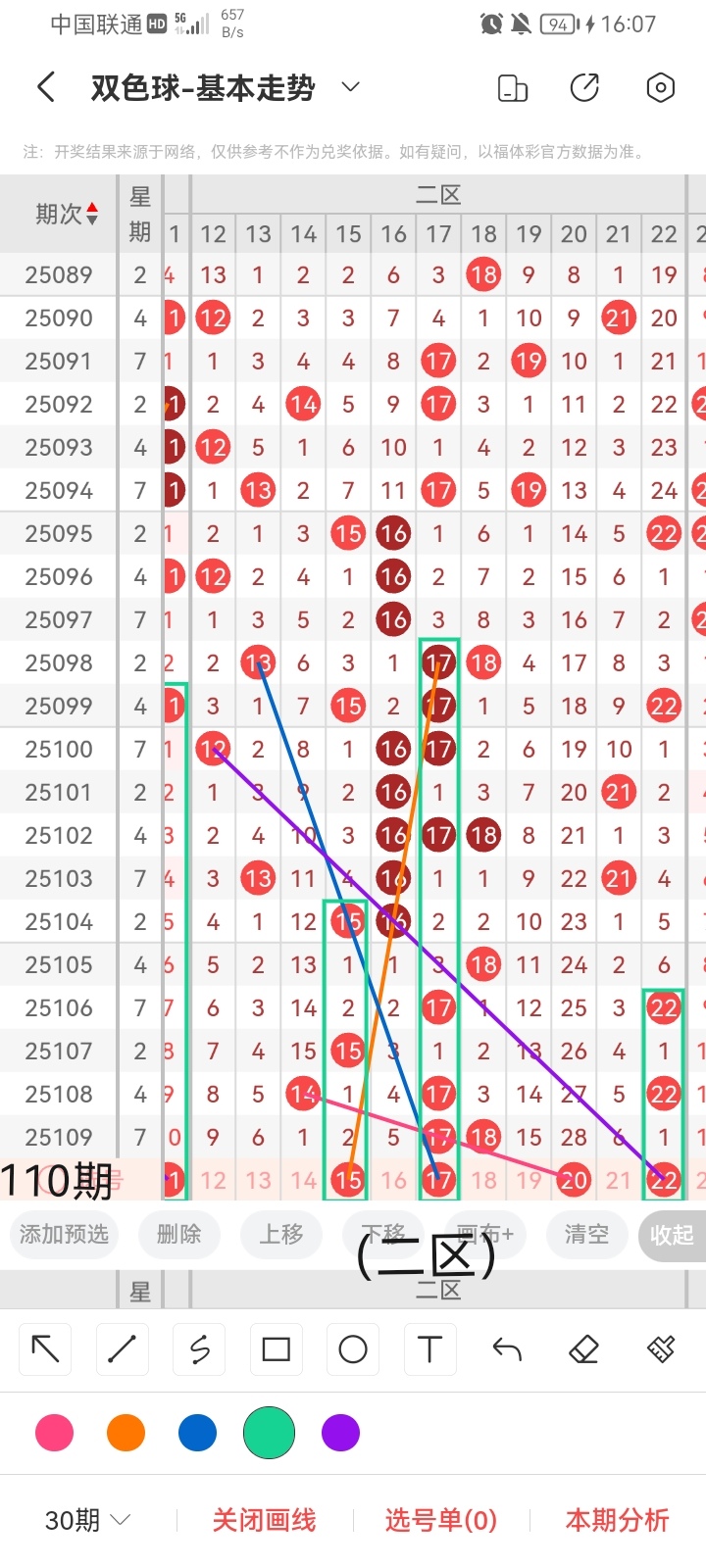Collapse panel with 收起 button
706x1568 pixels.
672,1235
